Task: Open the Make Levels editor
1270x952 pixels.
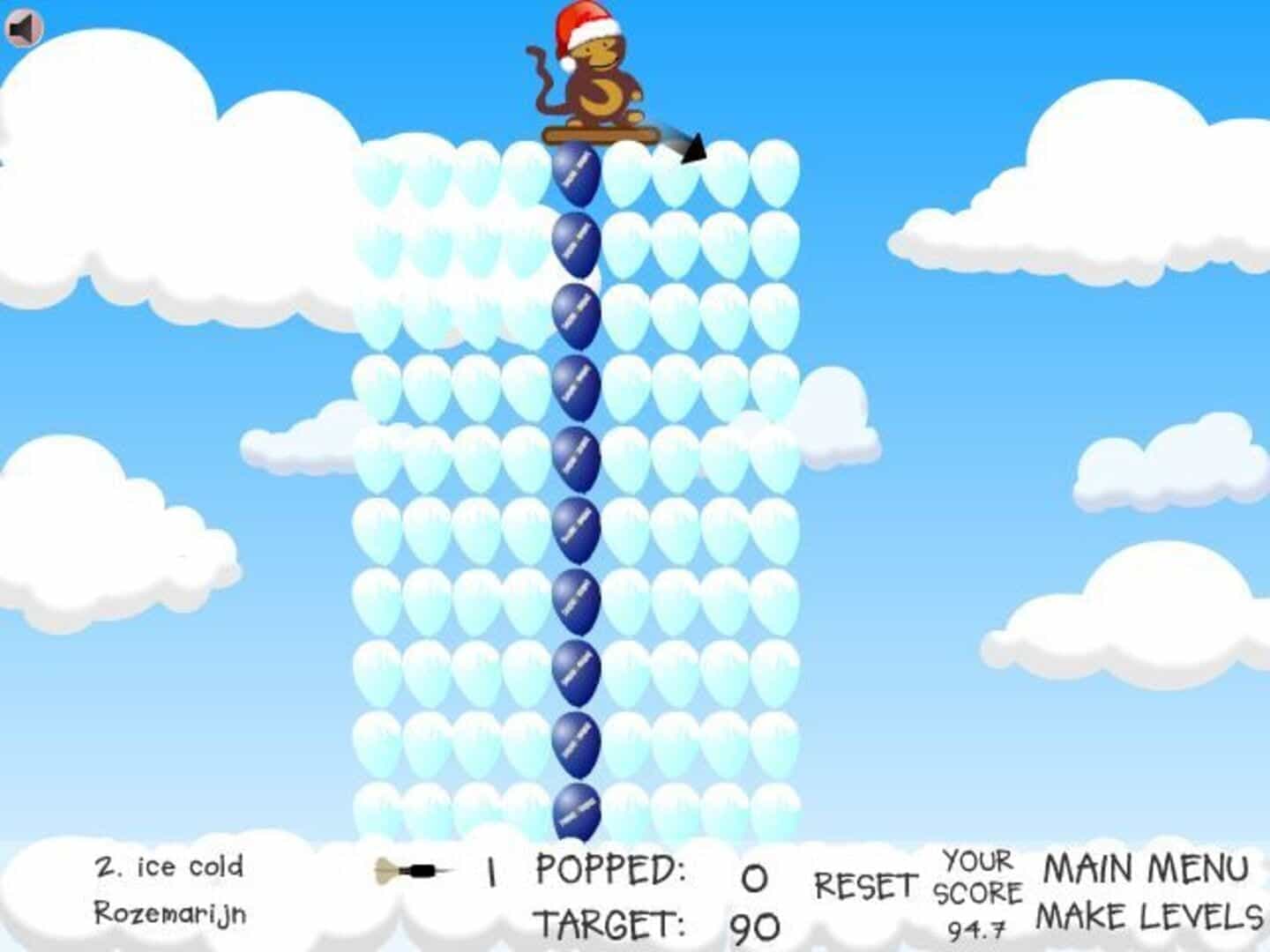Action: 1149,917
